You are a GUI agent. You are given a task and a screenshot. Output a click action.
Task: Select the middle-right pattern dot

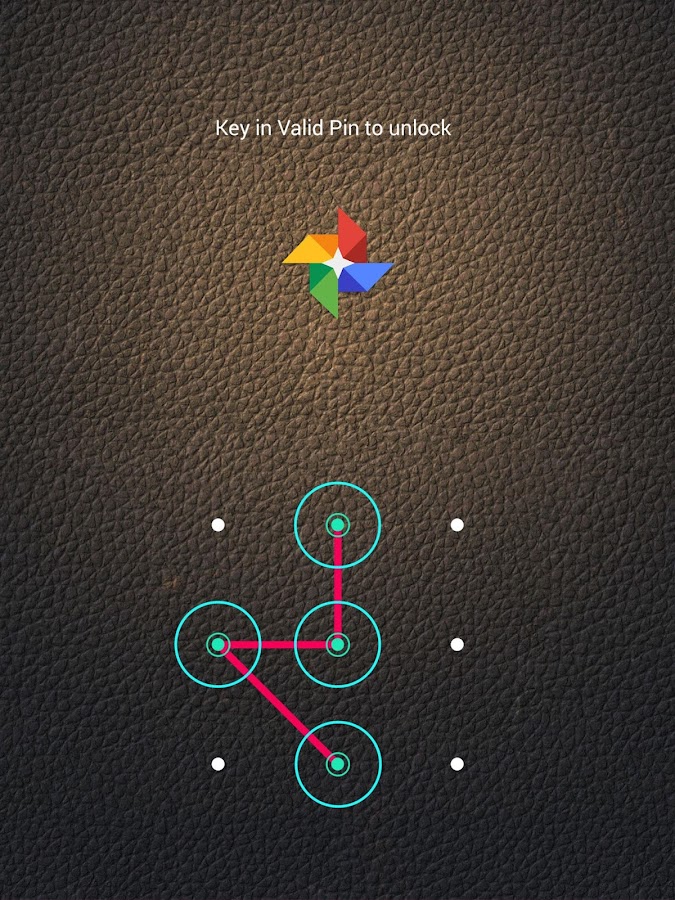[457, 644]
